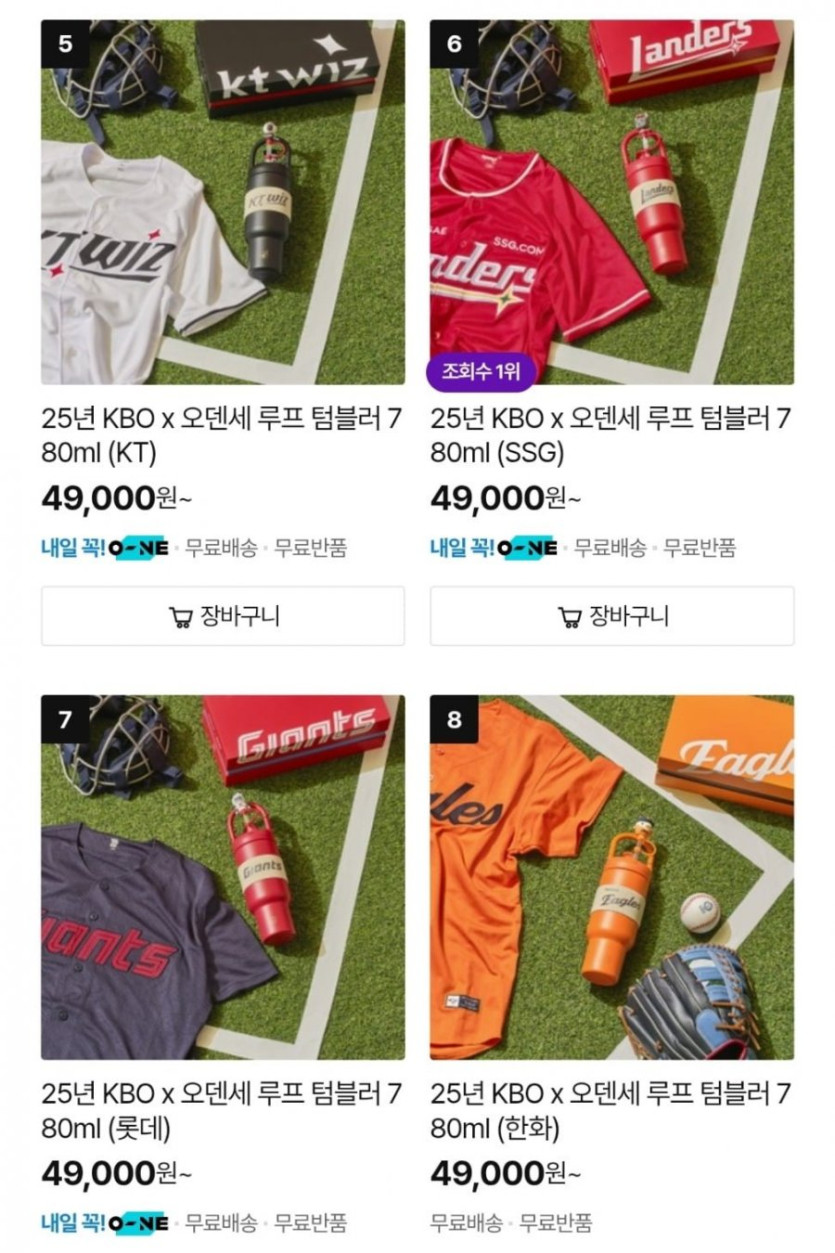Add the KT tumbler to 장바구니
The height and width of the screenshot is (1253, 835).
point(222,616)
